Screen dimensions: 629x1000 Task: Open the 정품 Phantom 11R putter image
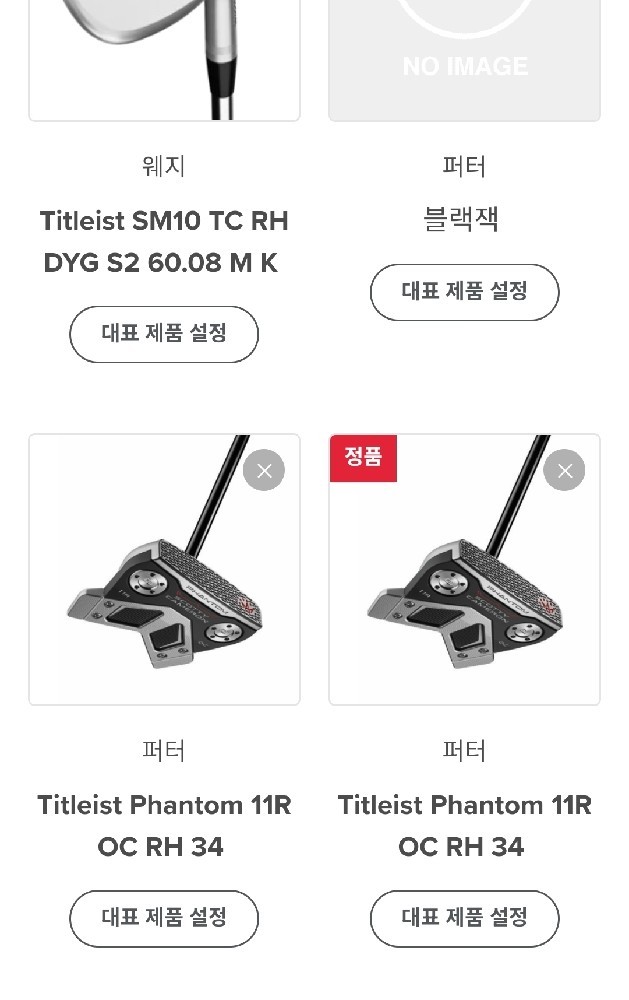point(464,570)
